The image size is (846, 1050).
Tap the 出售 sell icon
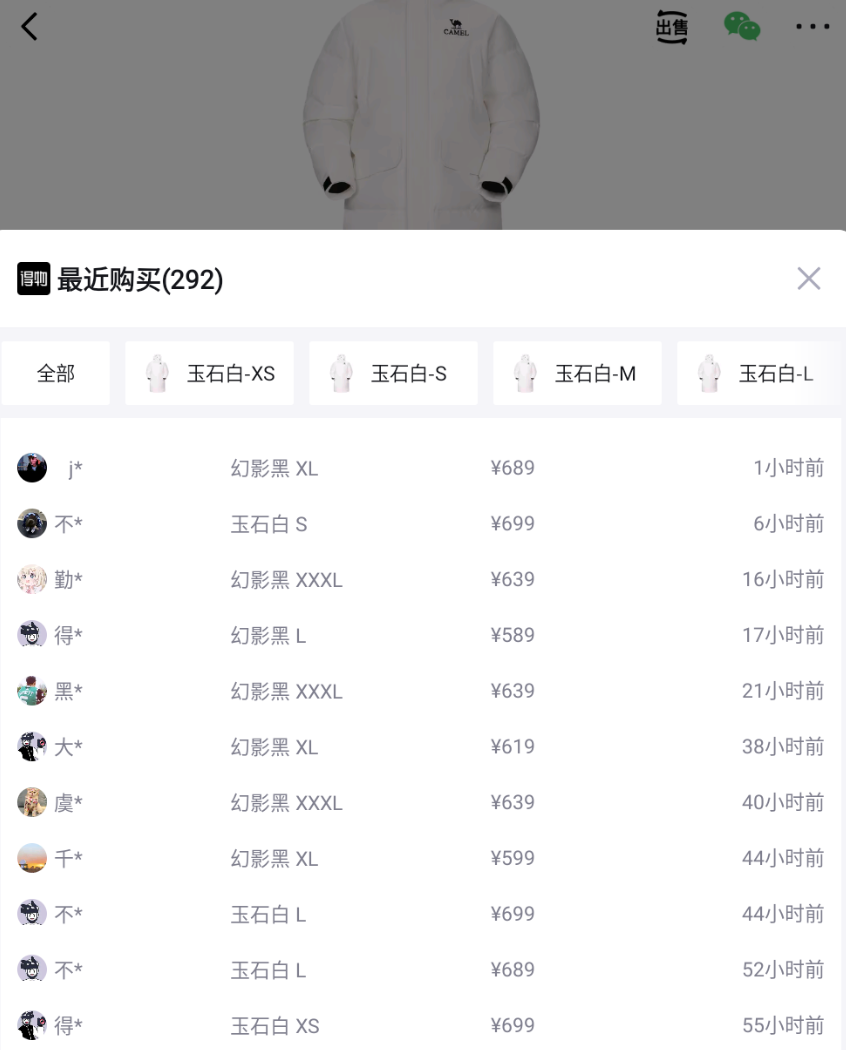point(672,27)
